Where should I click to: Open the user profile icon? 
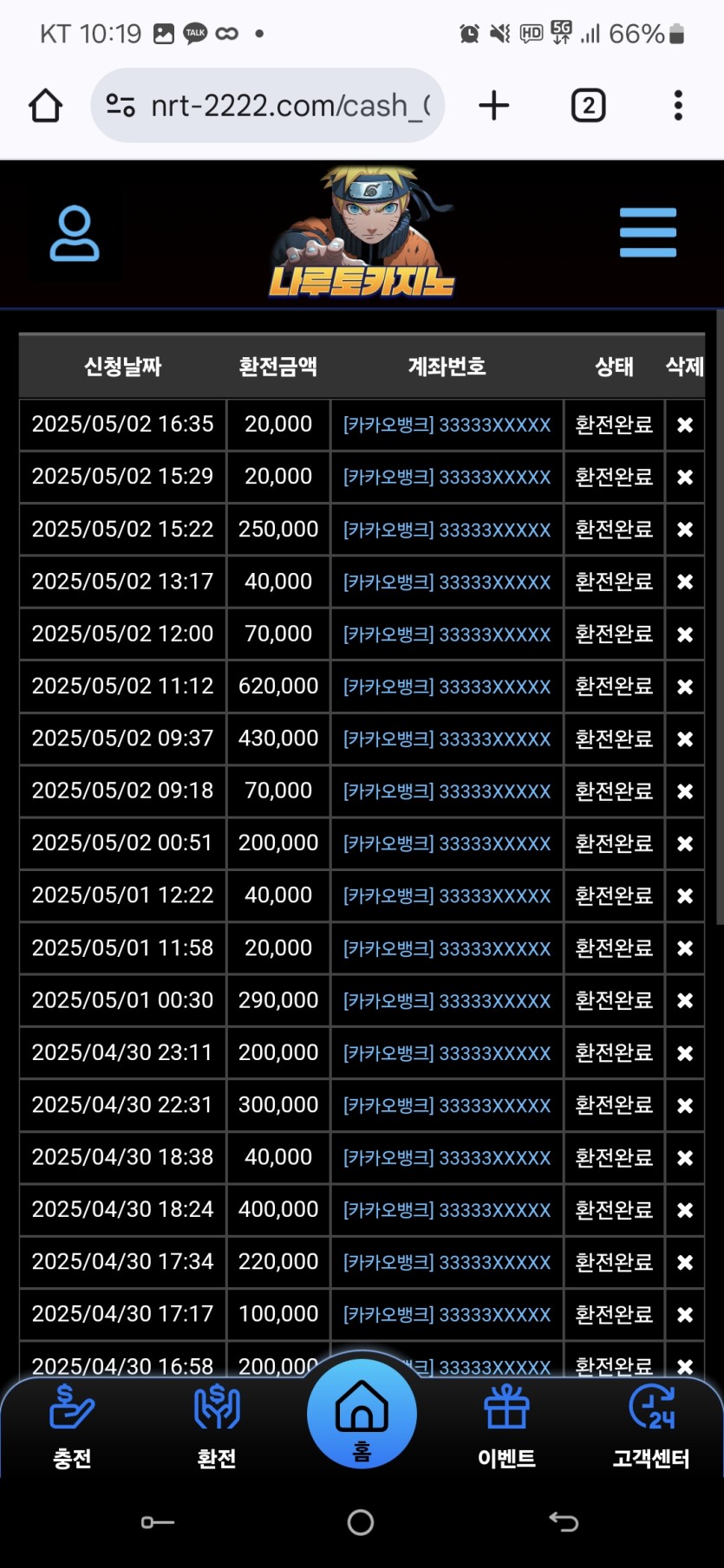coord(75,233)
